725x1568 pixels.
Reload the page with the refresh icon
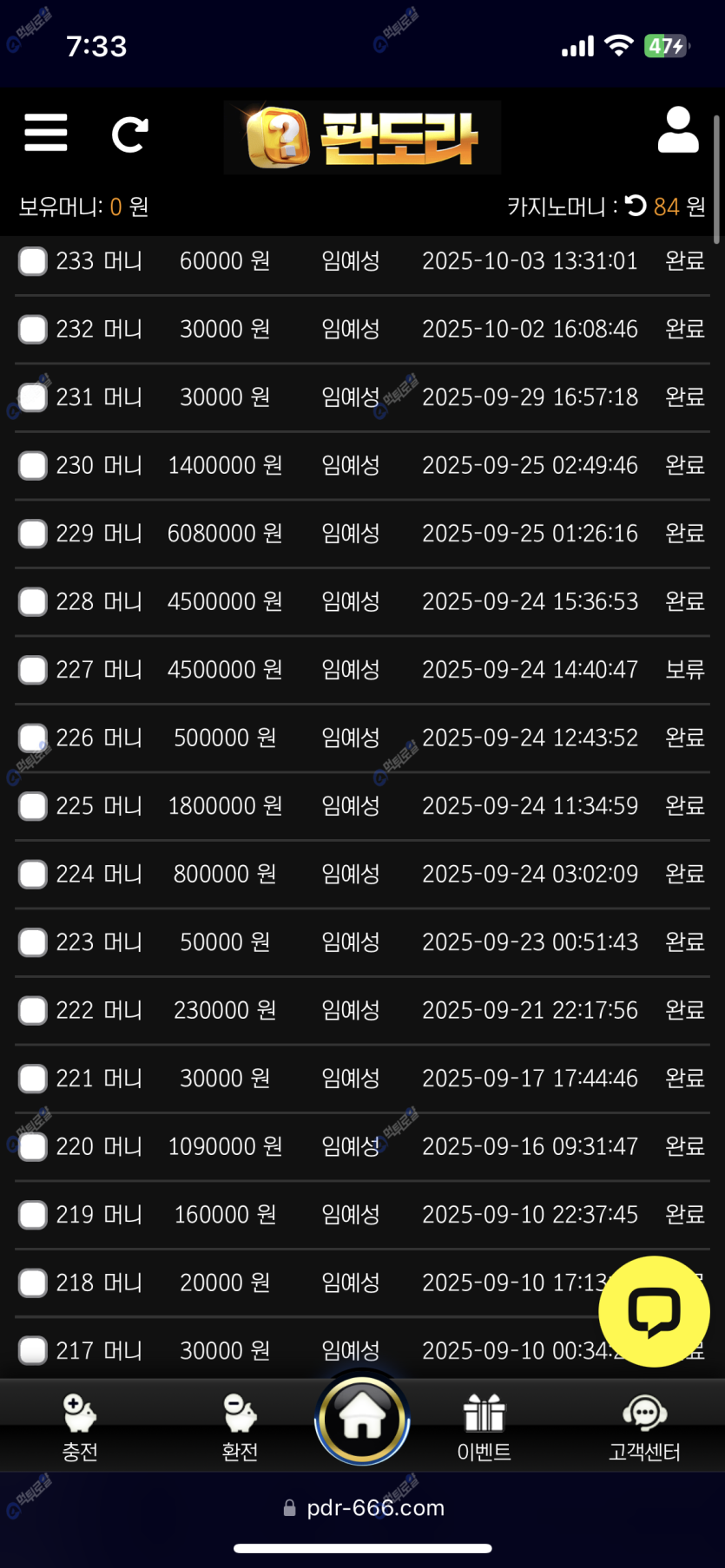click(130, 134)
